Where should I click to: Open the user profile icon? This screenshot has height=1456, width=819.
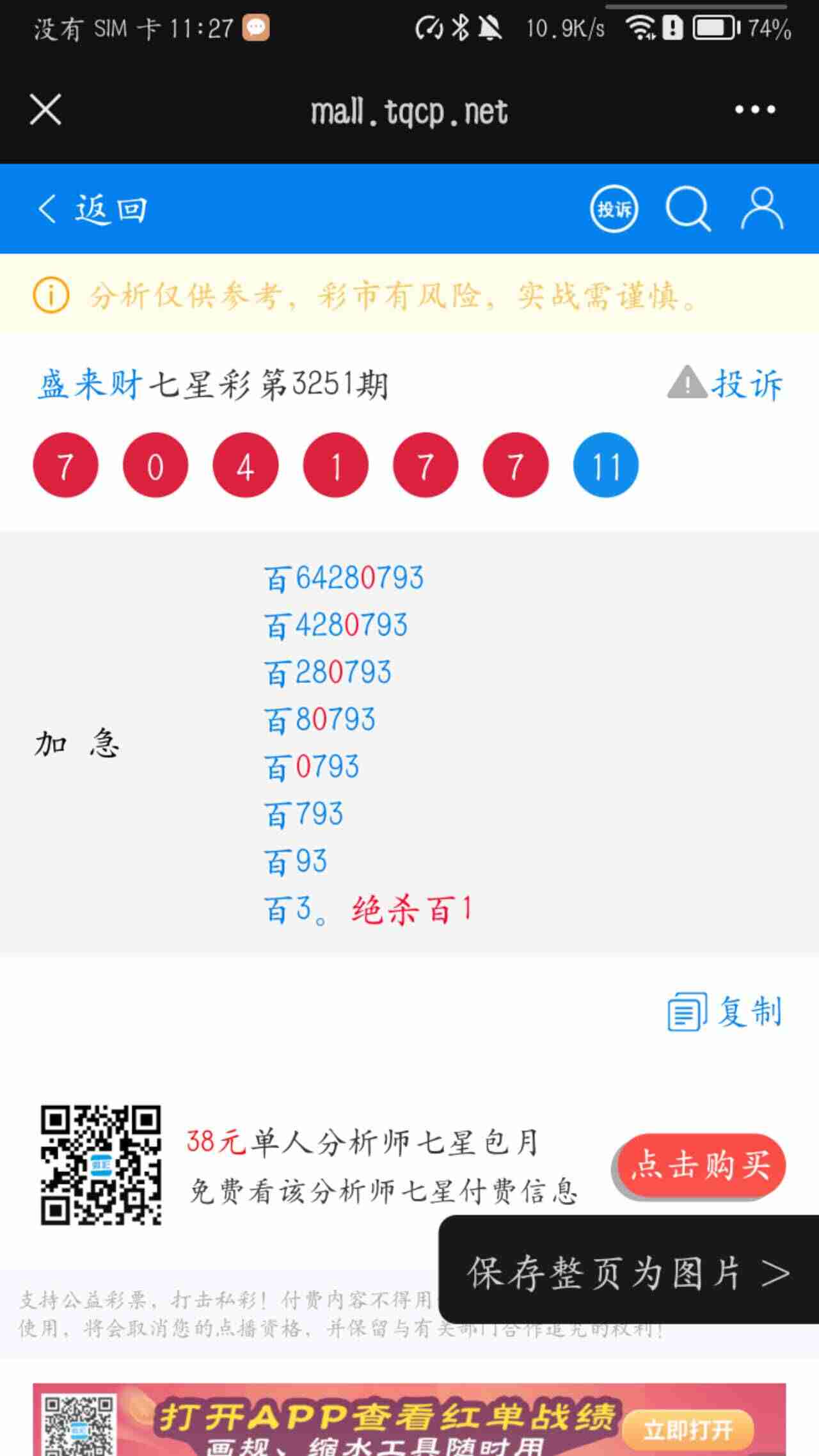point(761,208)
